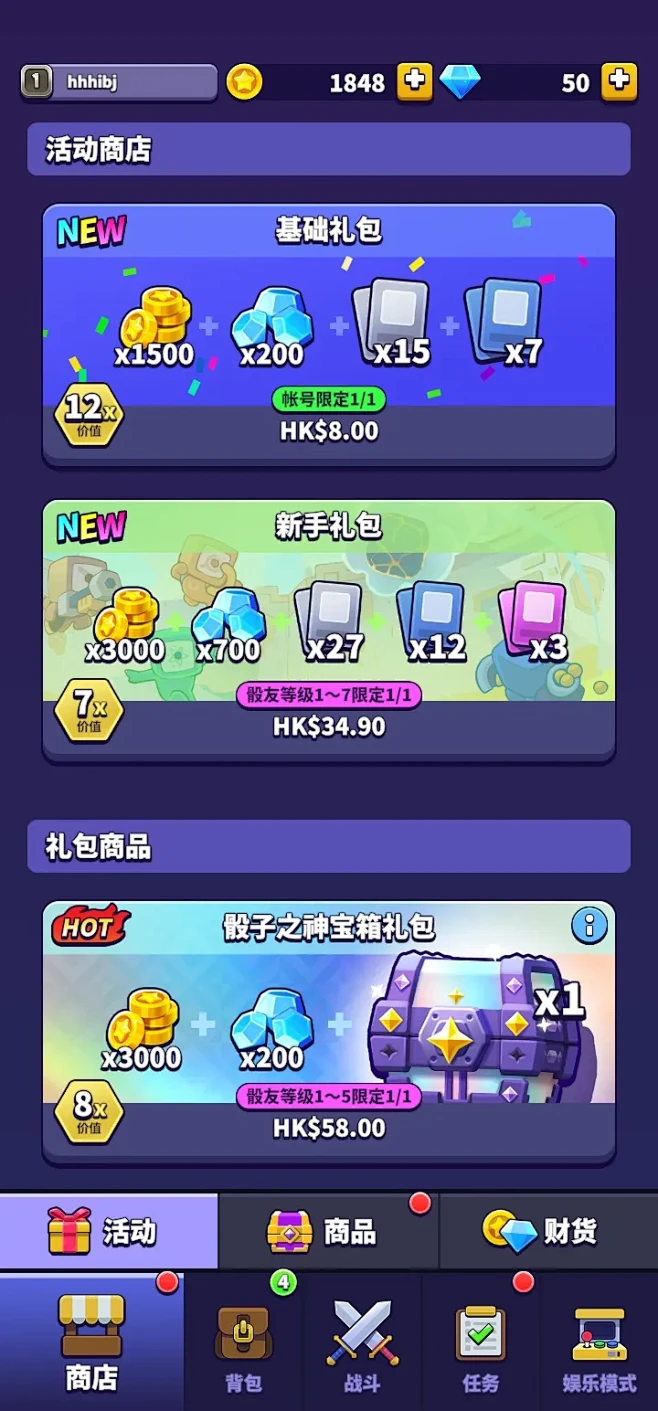Go to 商店 in the bottom navigation
The height and width of the screenshot is (1411, 658).
click(x=92, y=1343)
